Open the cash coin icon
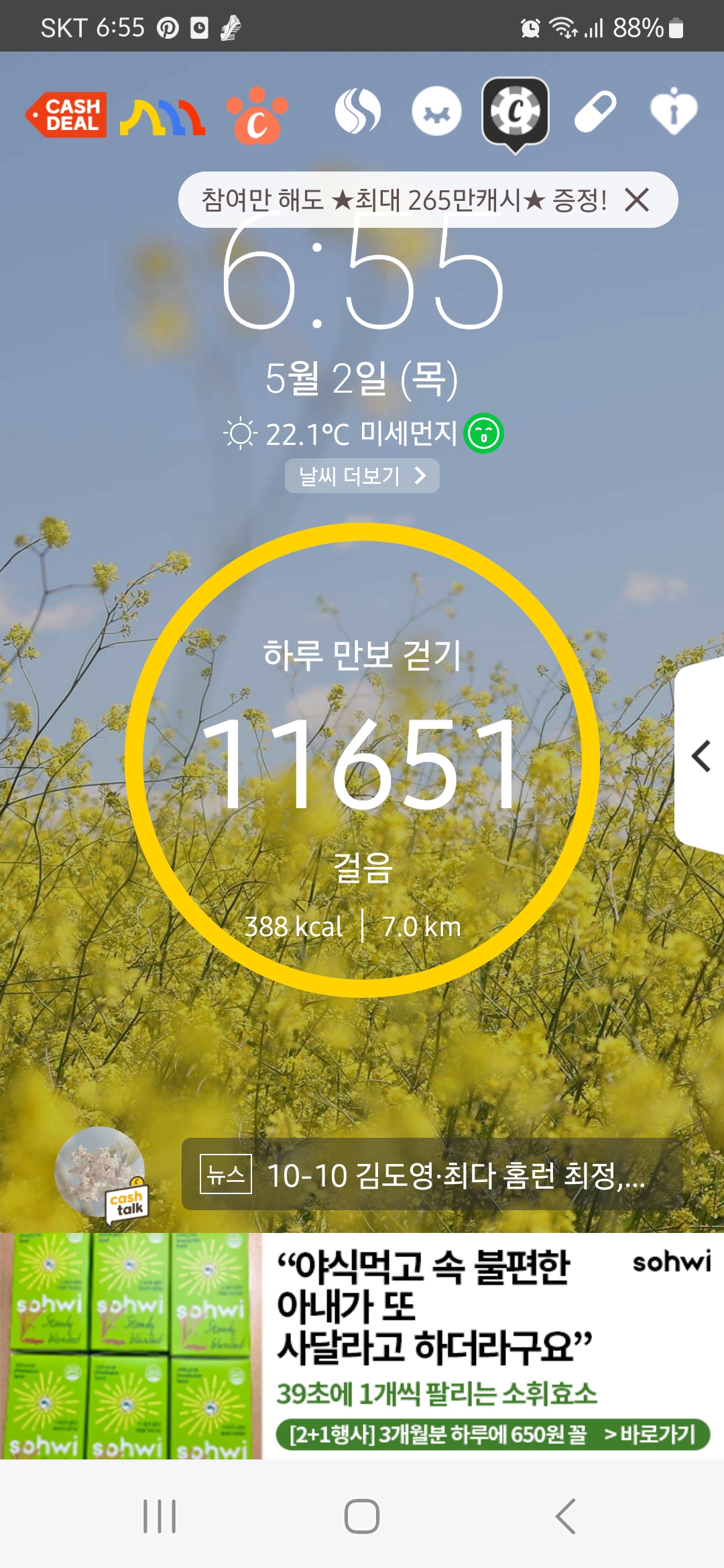The image size is (724, 1568). [x=515, y=113]
